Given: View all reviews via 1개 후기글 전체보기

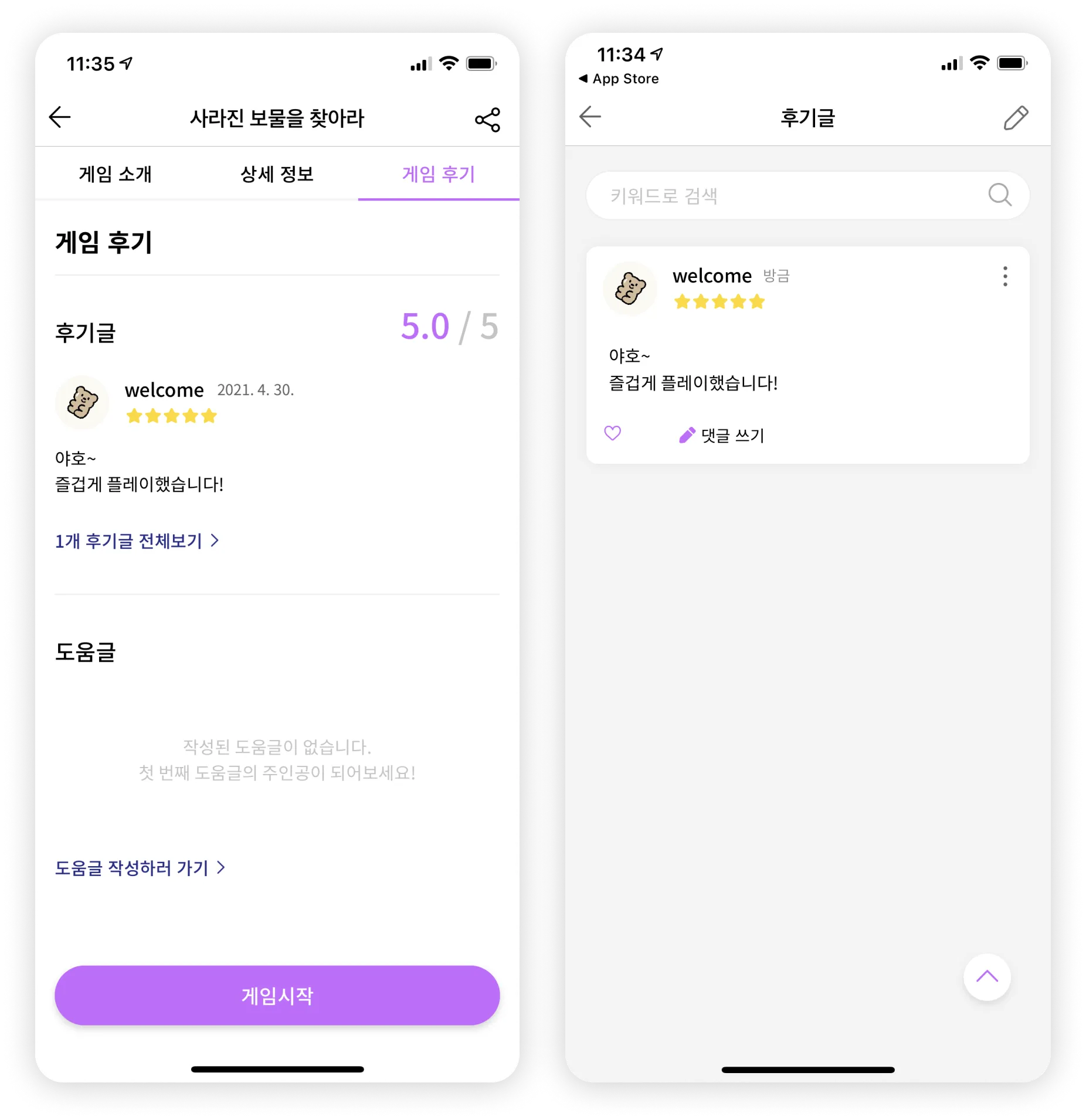Looking at the screenshot, I should (137, 541).
